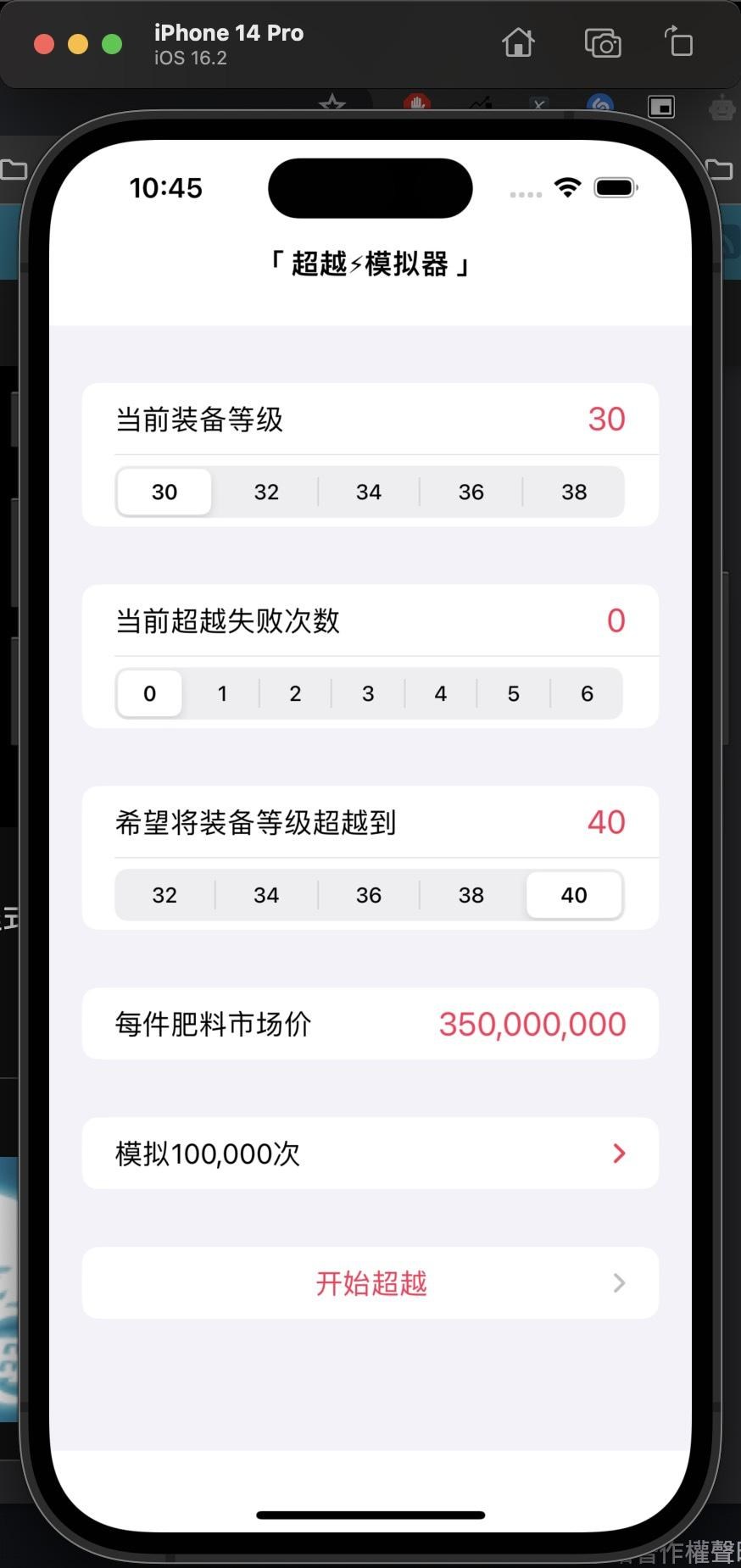Set 当前超越失败次数 to 1
Screen dimensions: 741x1568
tap(222, 693)
